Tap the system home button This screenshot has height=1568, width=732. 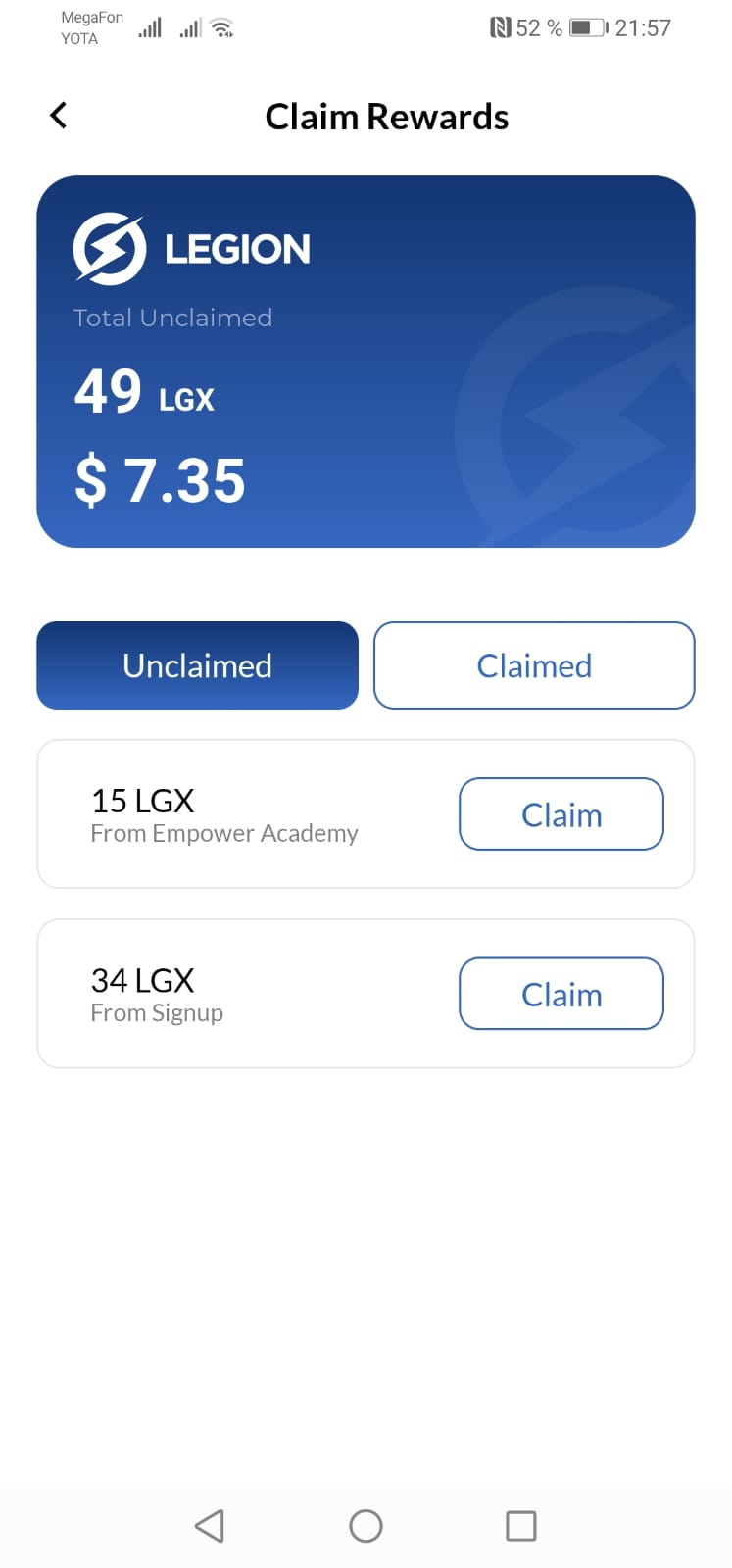[366, 1526]
